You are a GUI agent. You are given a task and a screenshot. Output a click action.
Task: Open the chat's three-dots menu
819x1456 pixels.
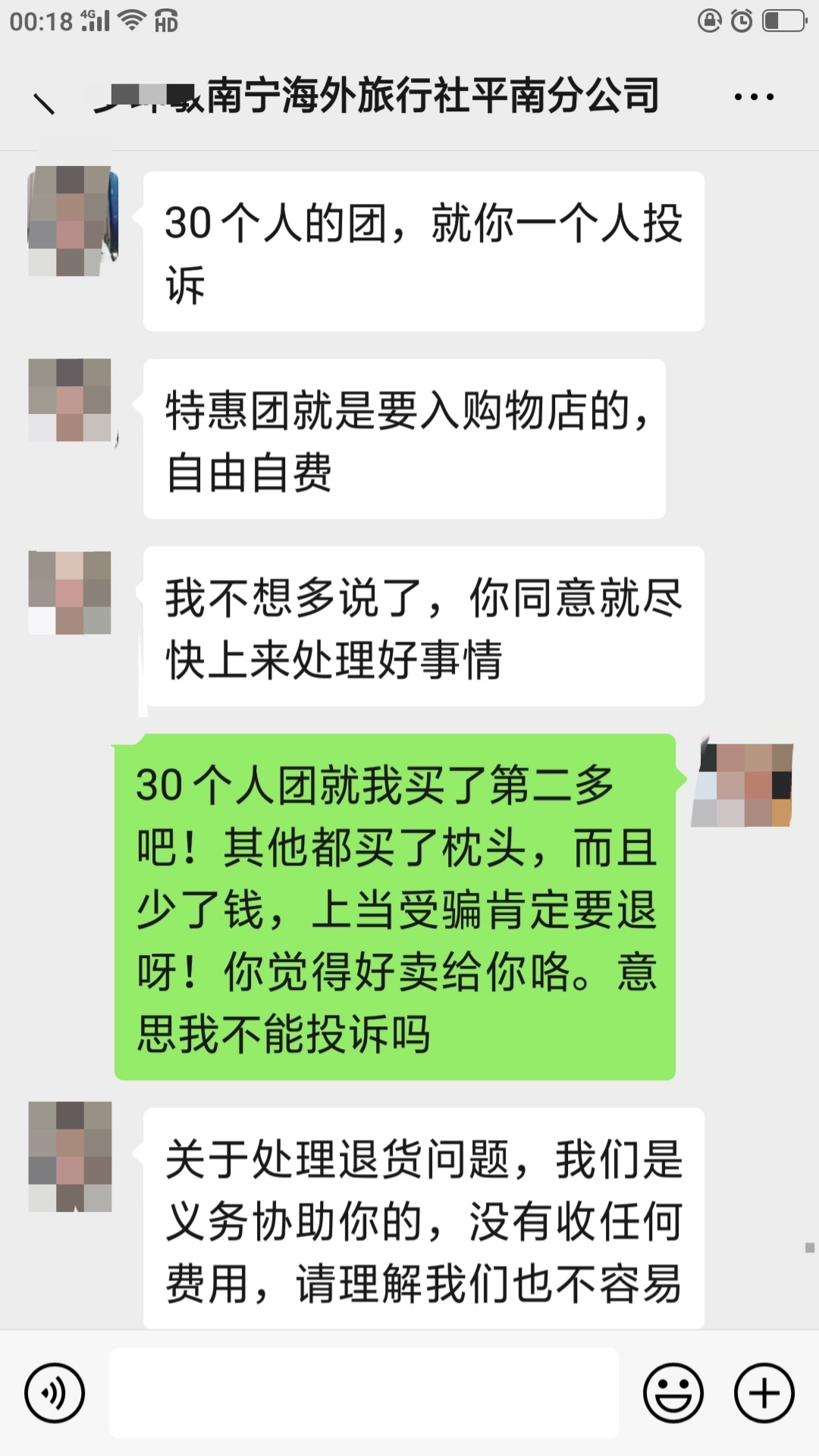point(754,97)
